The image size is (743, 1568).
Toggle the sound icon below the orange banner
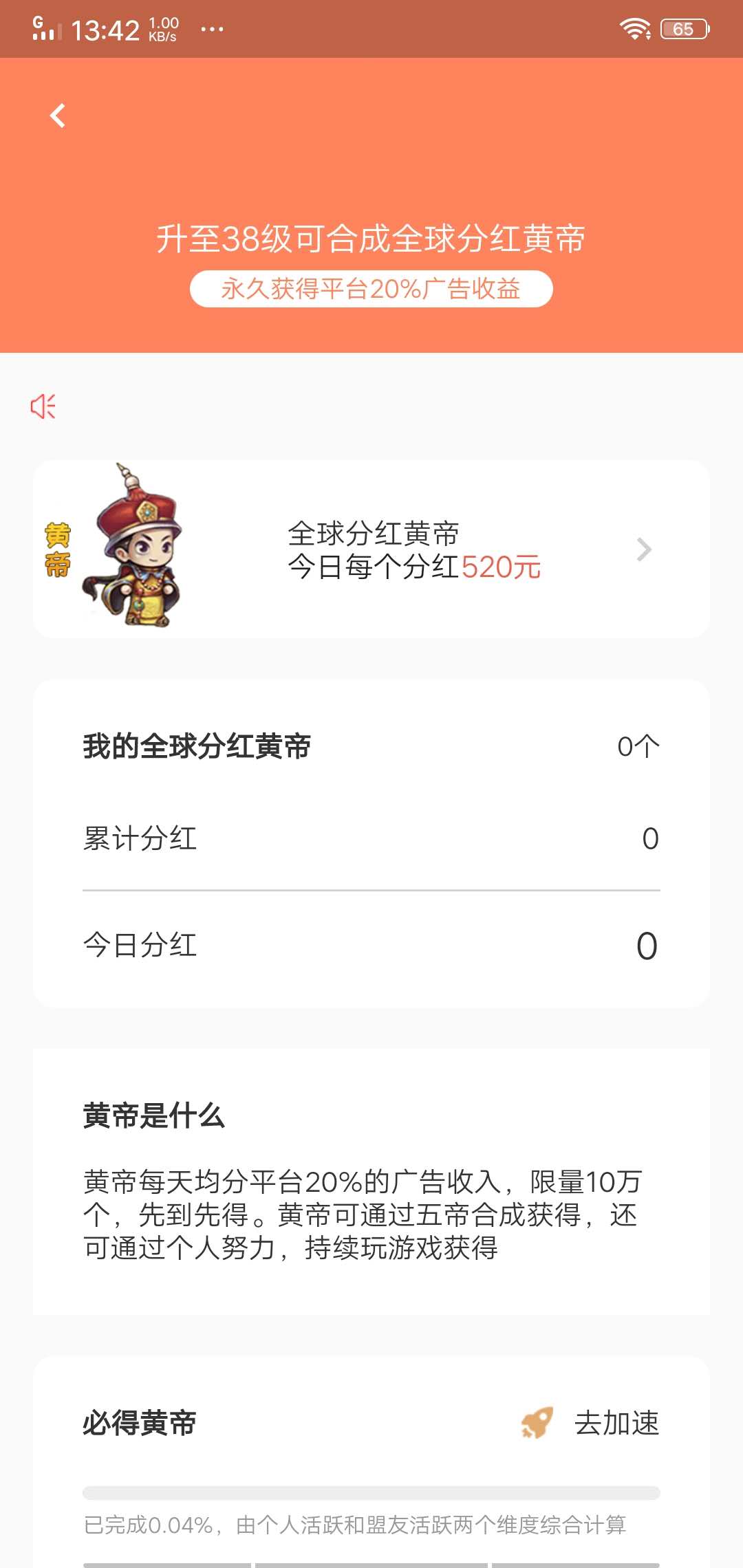pyautogui.click(x=43, y=407)
